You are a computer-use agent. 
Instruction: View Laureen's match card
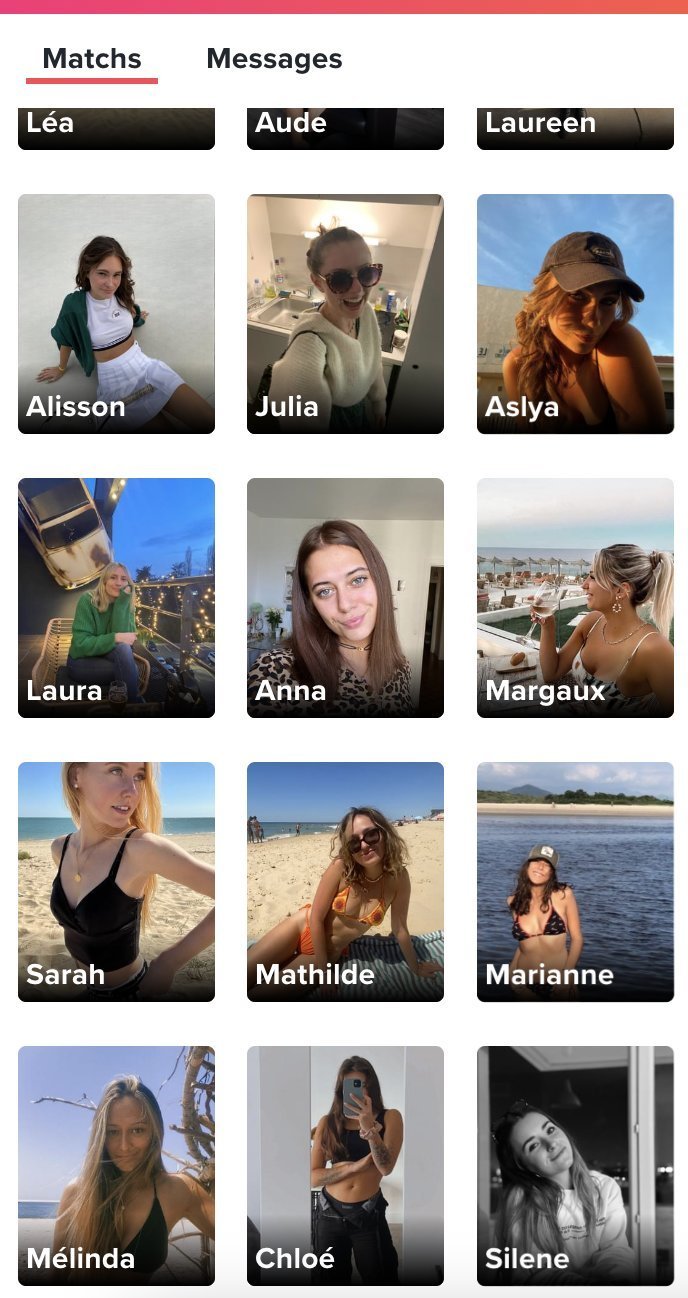click(575, 128)
